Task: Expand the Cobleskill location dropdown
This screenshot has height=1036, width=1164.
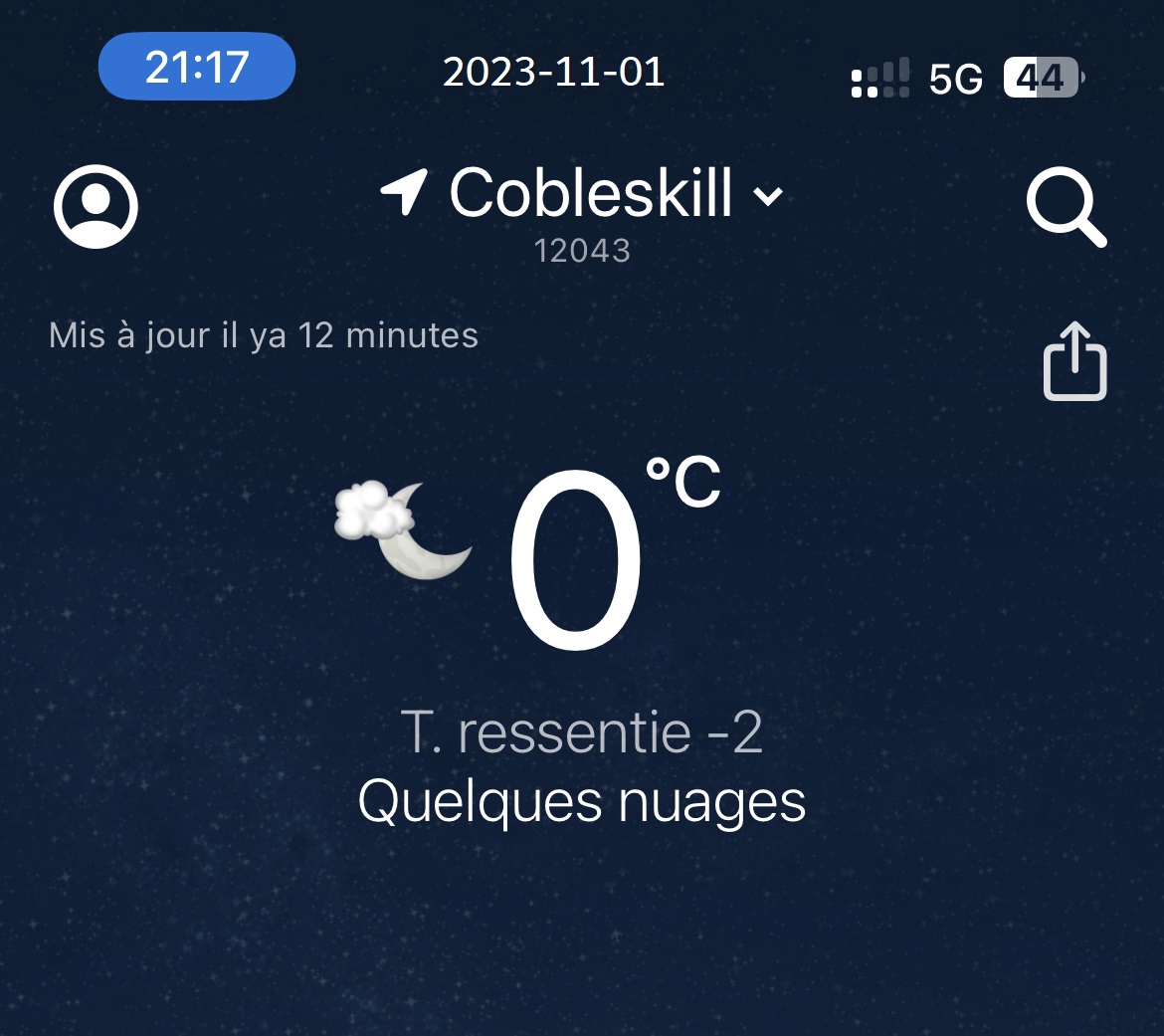Action: (767, 196)
